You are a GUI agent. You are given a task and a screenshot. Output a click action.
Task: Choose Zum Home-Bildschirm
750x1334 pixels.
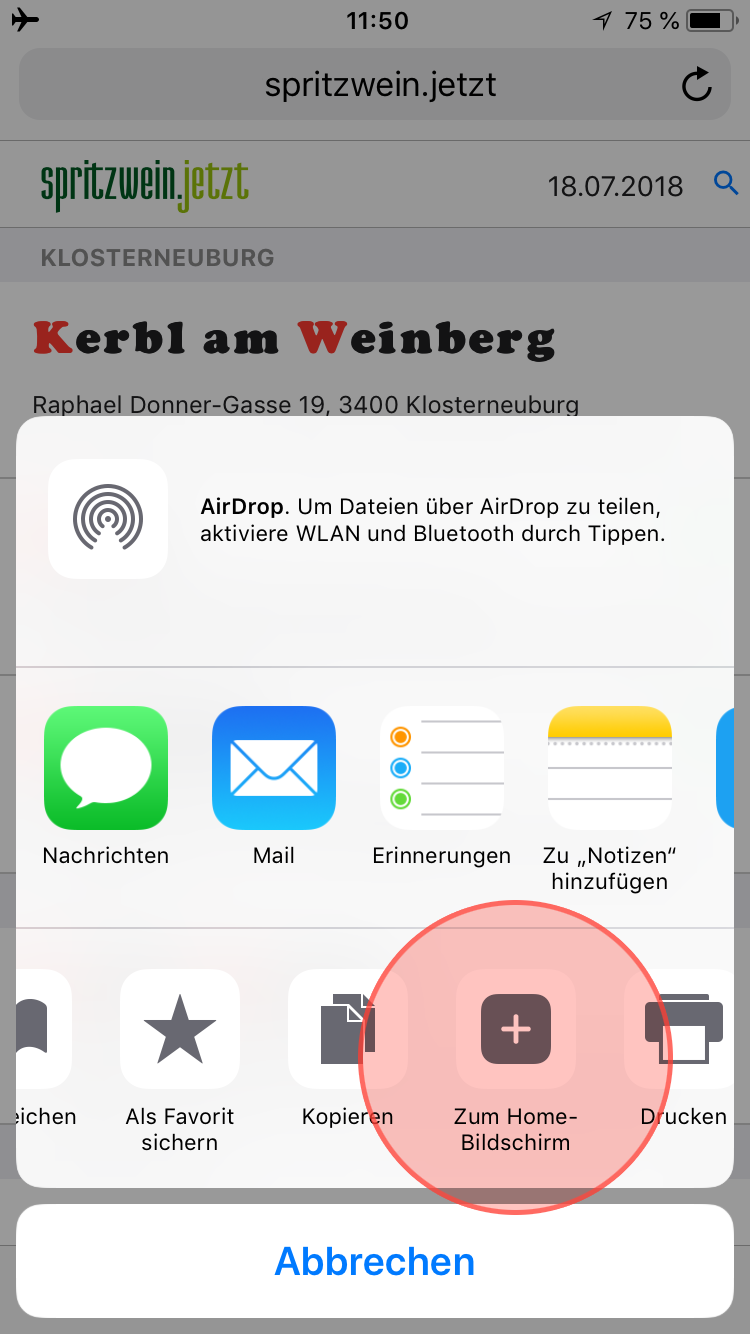point(515,1030)
